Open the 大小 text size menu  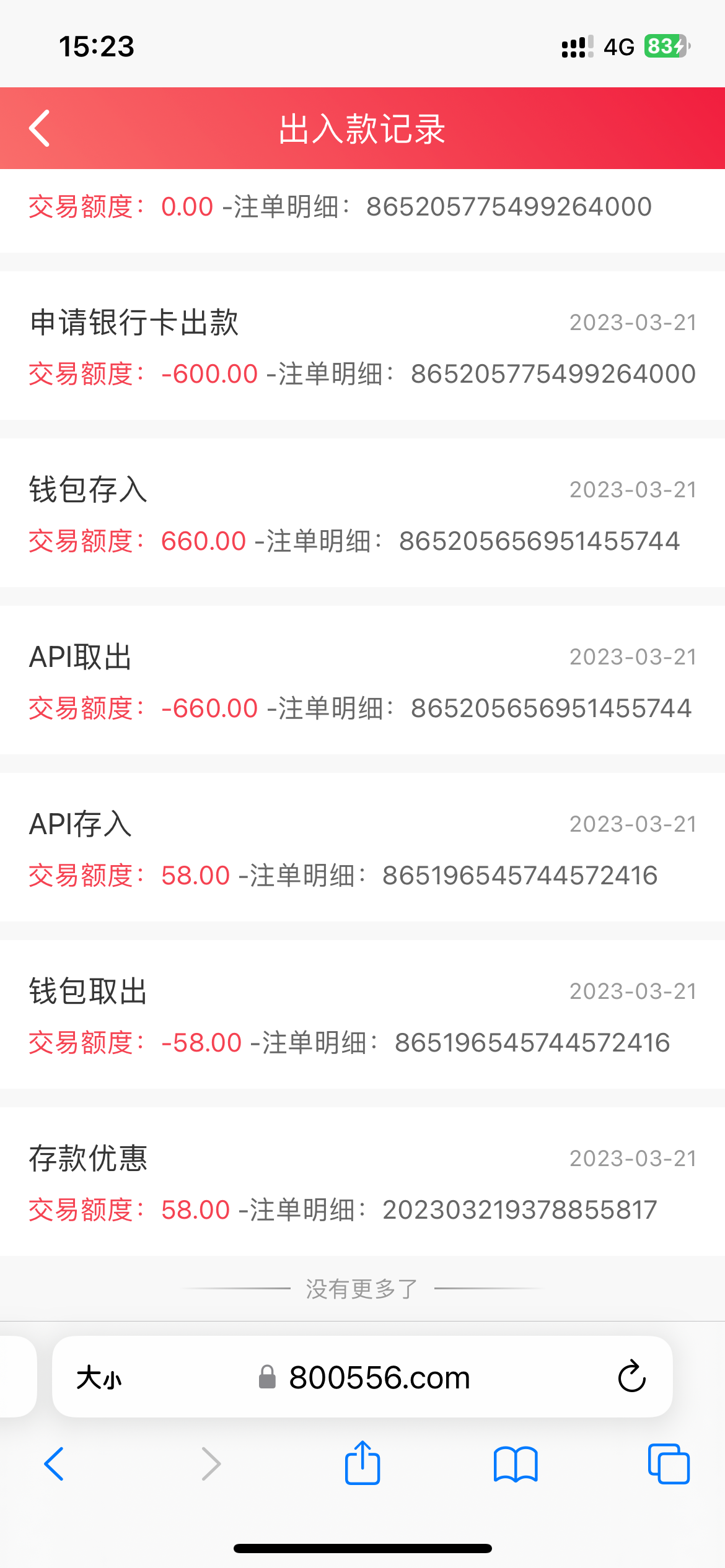[x=99, y=1378]
